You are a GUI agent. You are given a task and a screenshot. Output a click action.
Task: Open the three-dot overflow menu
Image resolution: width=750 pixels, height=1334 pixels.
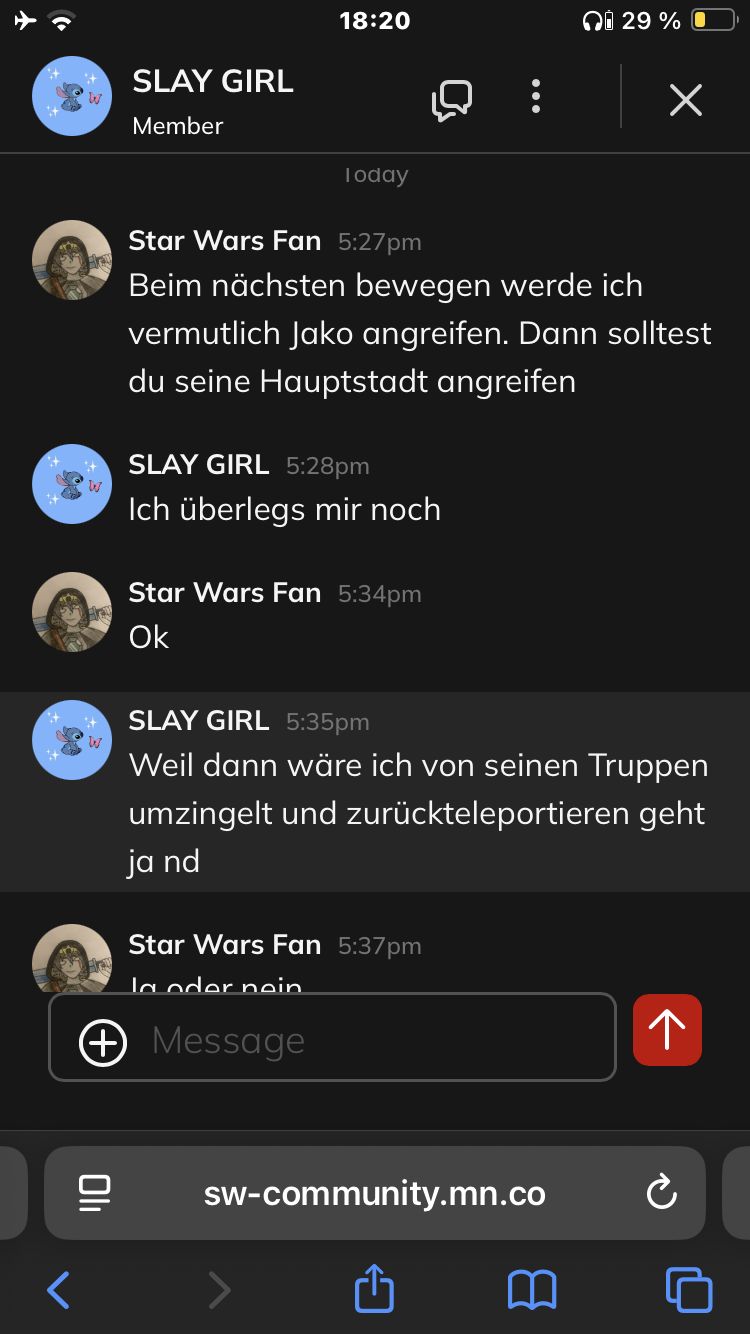(536, 97)
